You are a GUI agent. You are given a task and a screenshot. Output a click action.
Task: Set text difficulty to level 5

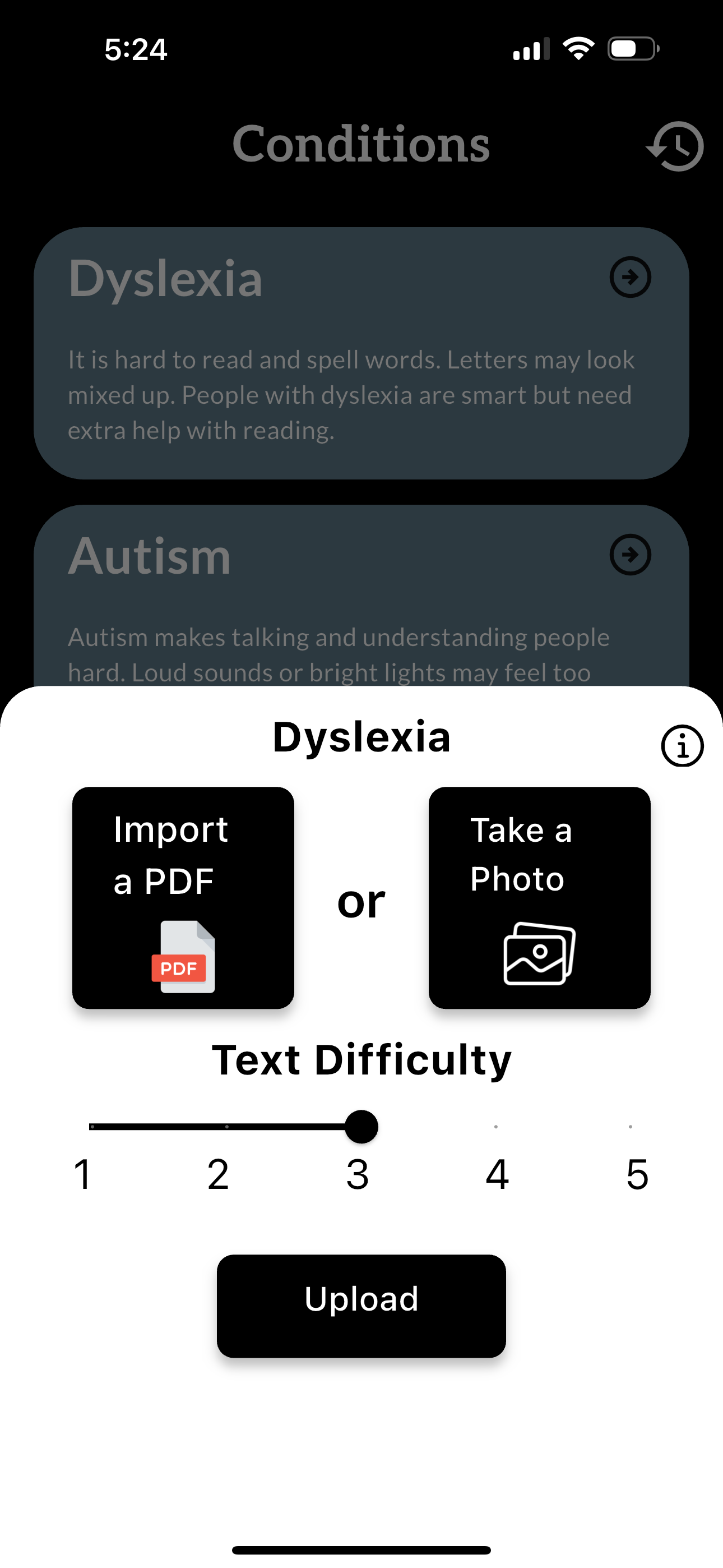[631, 1127]
